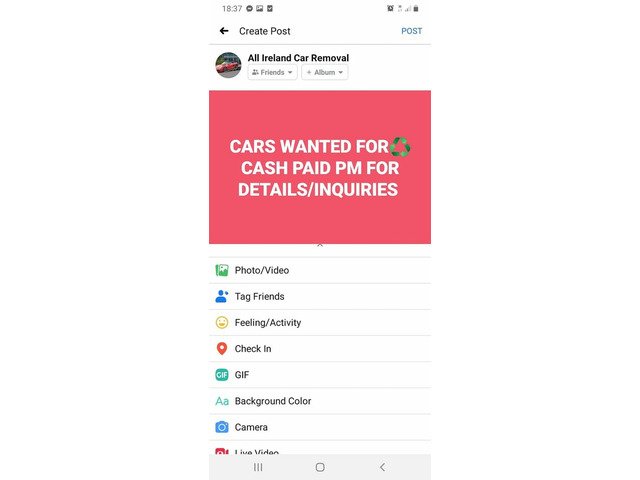
Task: Open the Camera option
Action: point(251,427)
